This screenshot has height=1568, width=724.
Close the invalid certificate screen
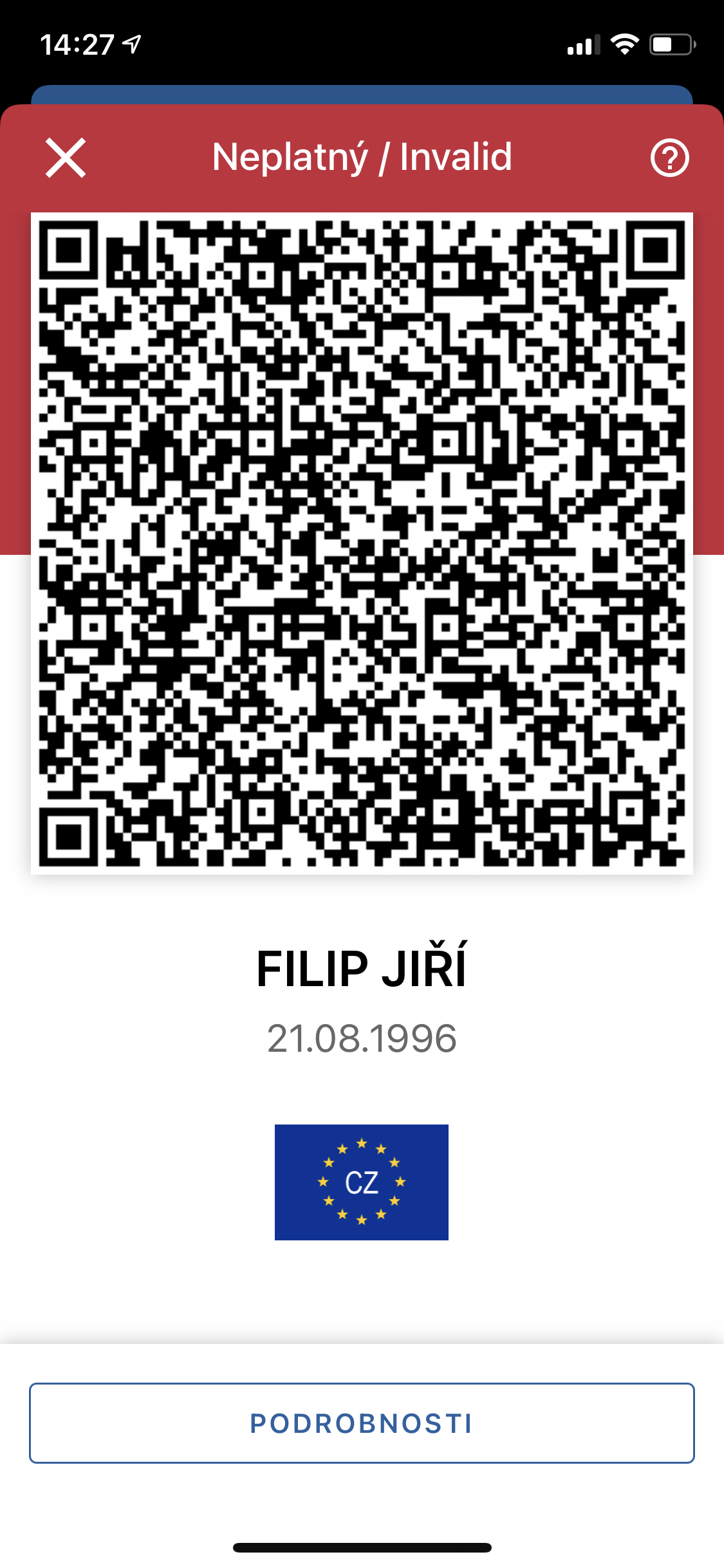[66, 158]
